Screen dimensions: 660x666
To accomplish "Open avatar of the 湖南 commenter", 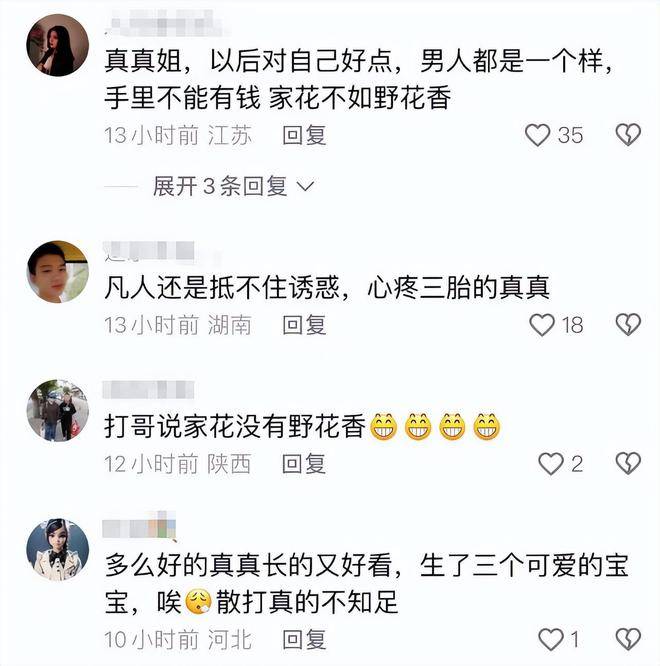I will point(57,271).
